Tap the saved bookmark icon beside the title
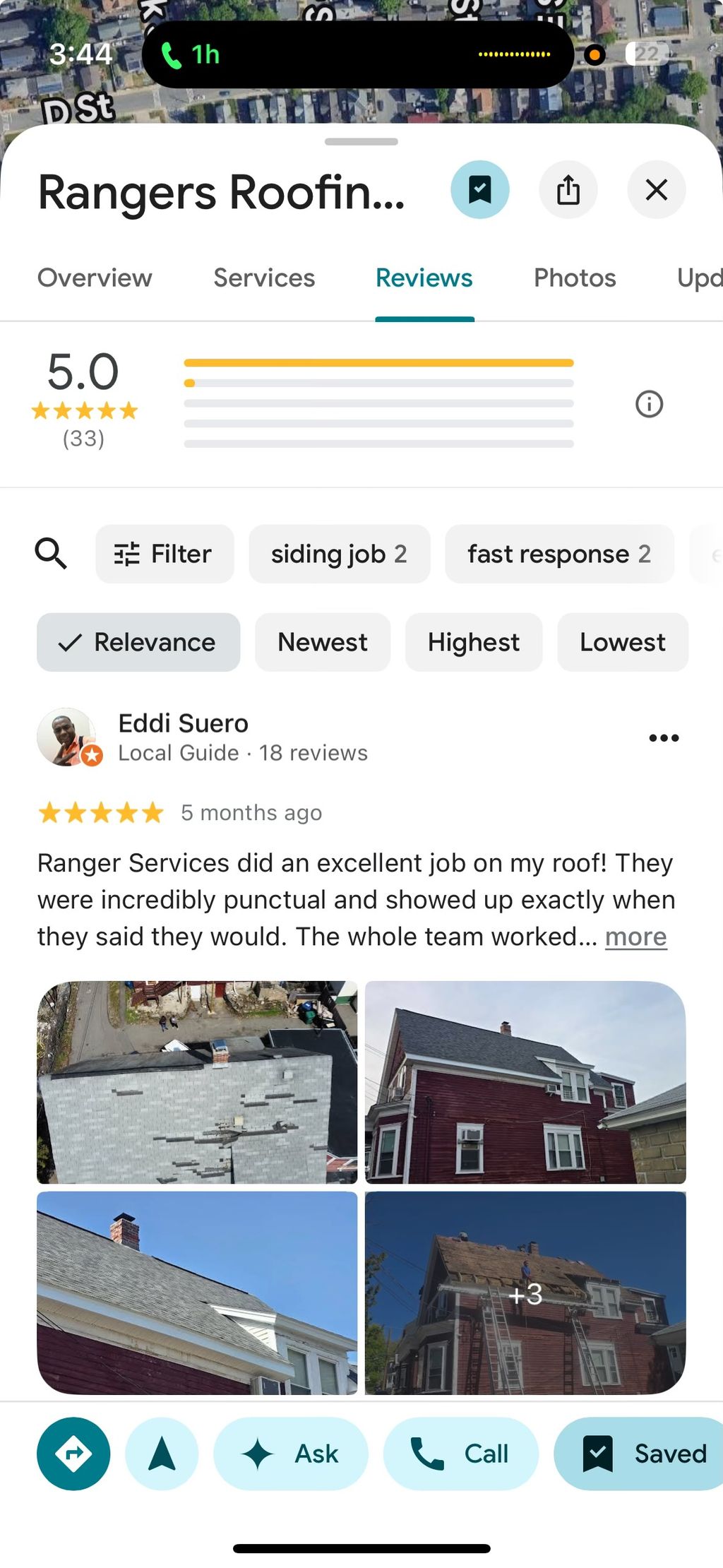This screenshot has width=723, height=1568. pyautogui.click(x=480, y=190)
